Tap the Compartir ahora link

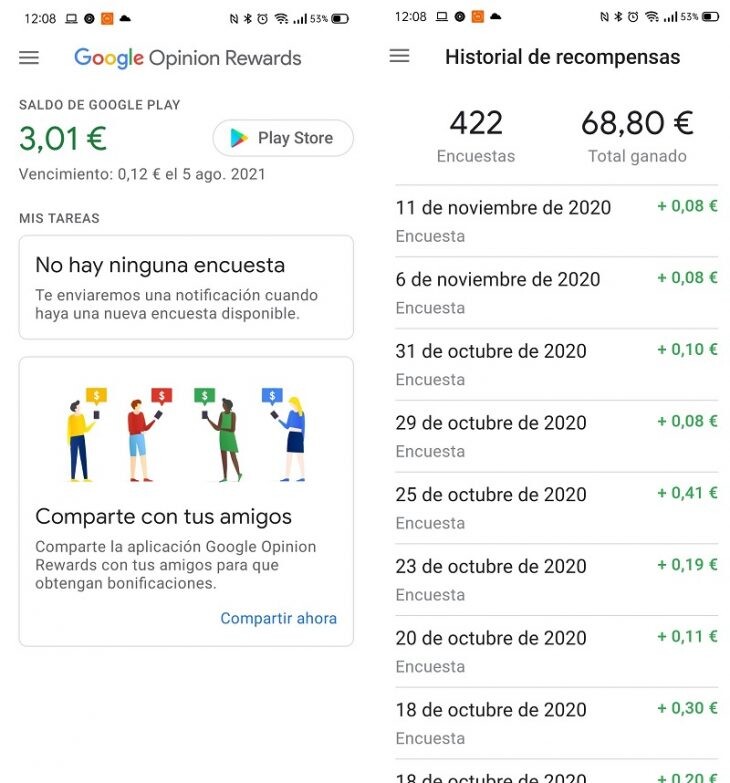pos(278,618)
